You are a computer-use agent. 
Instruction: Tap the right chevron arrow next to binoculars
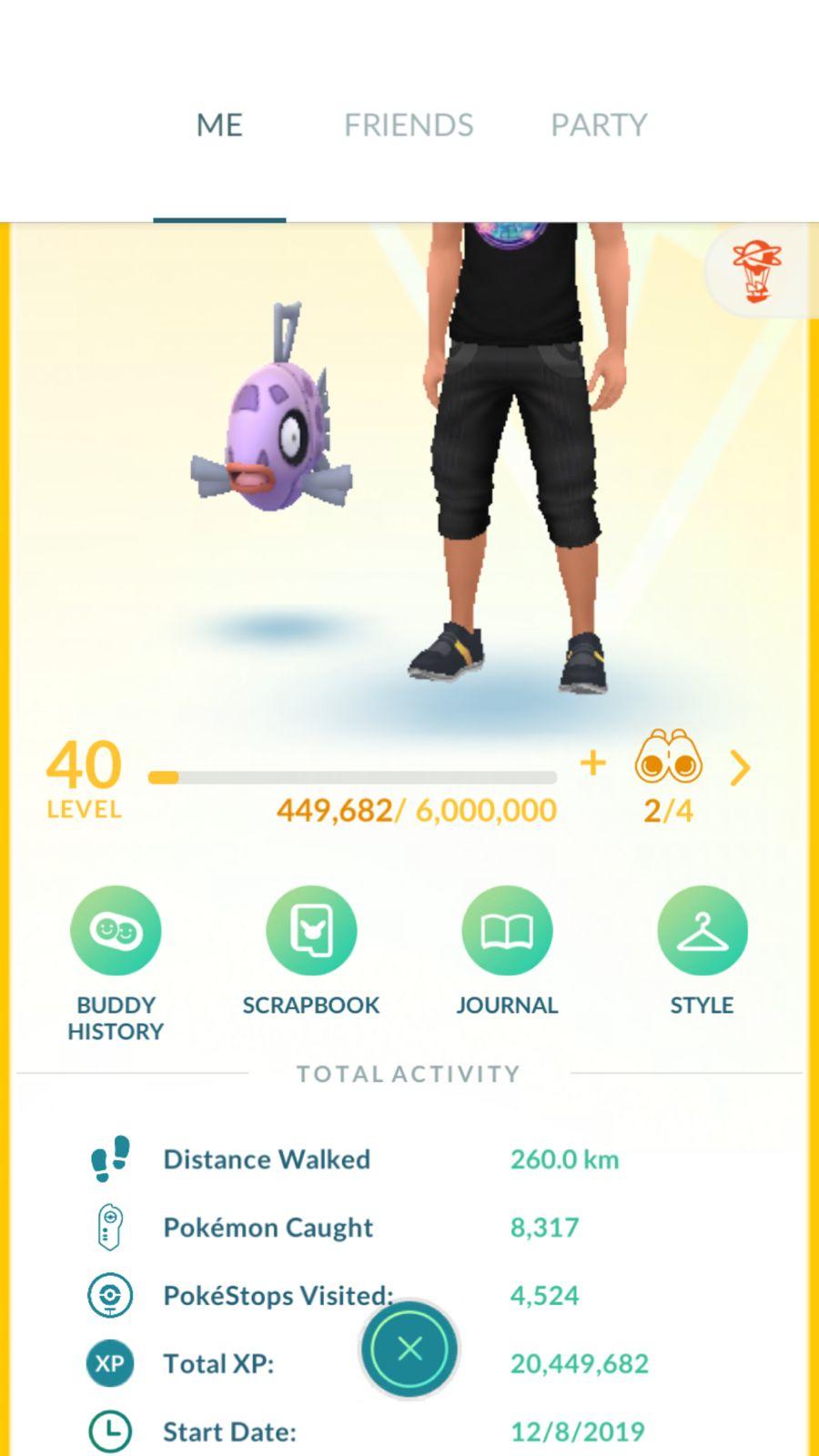[741, 768]
